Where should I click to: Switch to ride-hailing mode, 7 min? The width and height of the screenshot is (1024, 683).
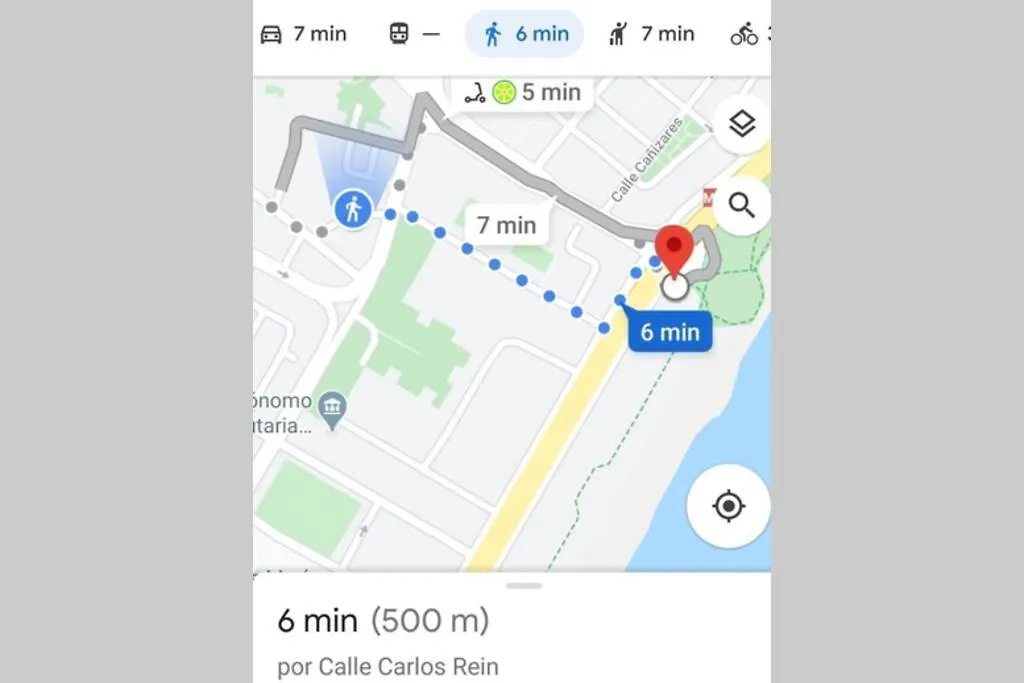coord(650,34)
